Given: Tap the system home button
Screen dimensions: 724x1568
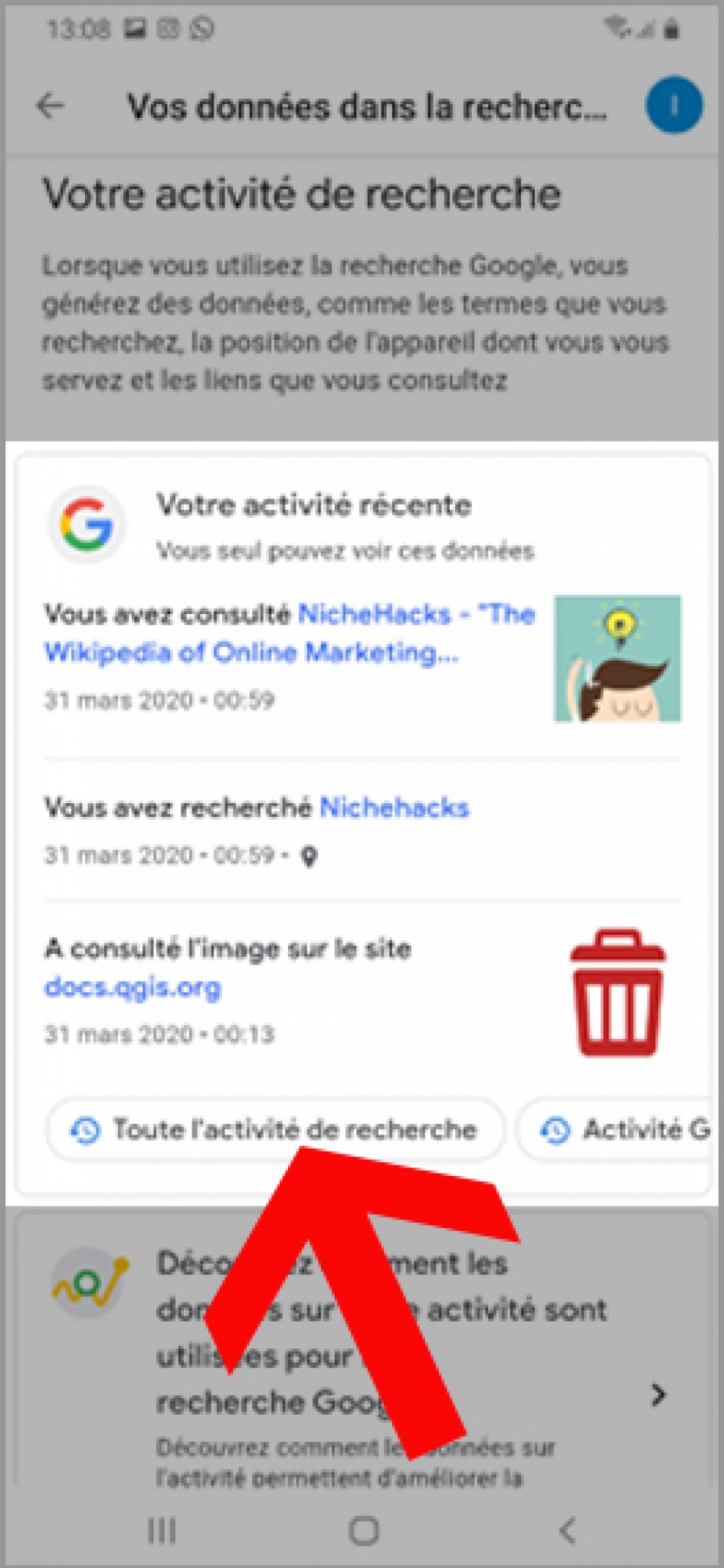Looking at the screenshot, I should click(363, 1530).
